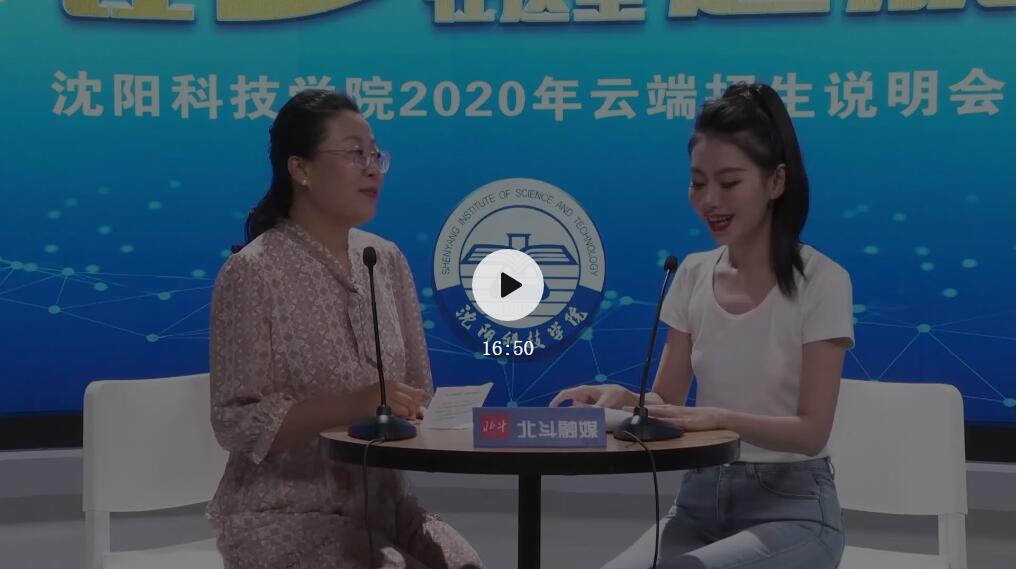Play the 16:50 video
This screenshot has width=1017, height=569.
[x=508, y=285]
